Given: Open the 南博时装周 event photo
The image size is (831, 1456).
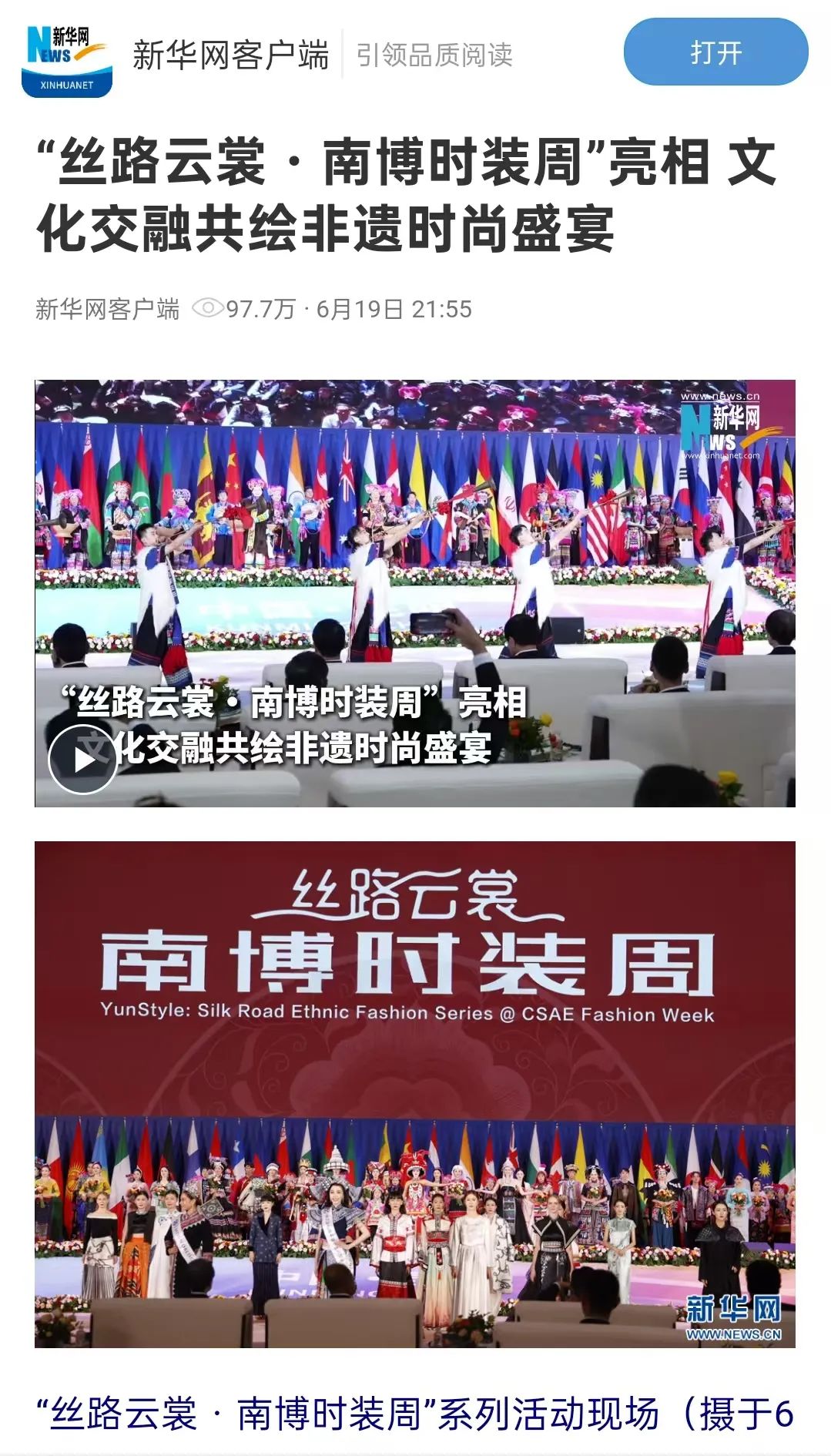Looking at the screenshot, I should coord(415,1094).
